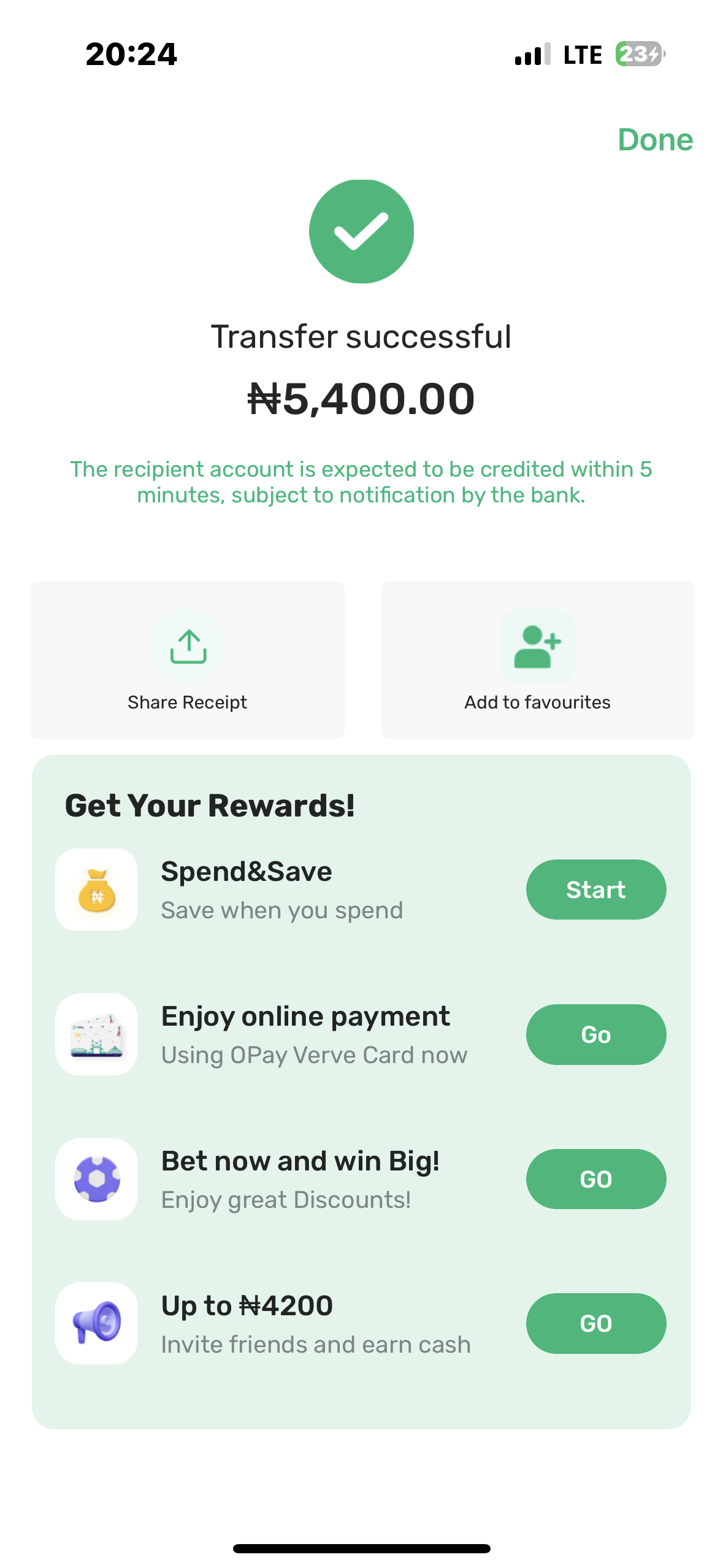Go to OPay Verve Card online payment
The height and width of the screenshot is (1568, 723).
click(x=595, y=1034)
